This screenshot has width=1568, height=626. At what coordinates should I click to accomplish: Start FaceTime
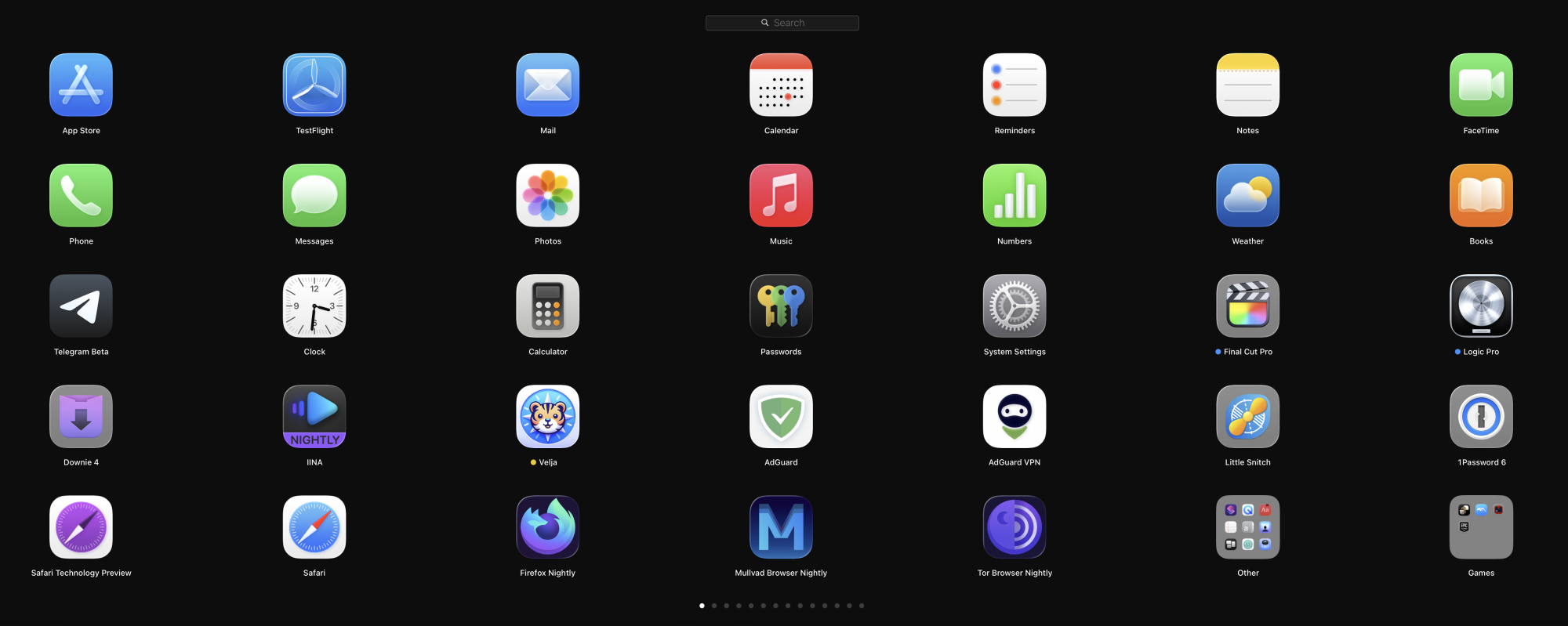coord(1481,85)
